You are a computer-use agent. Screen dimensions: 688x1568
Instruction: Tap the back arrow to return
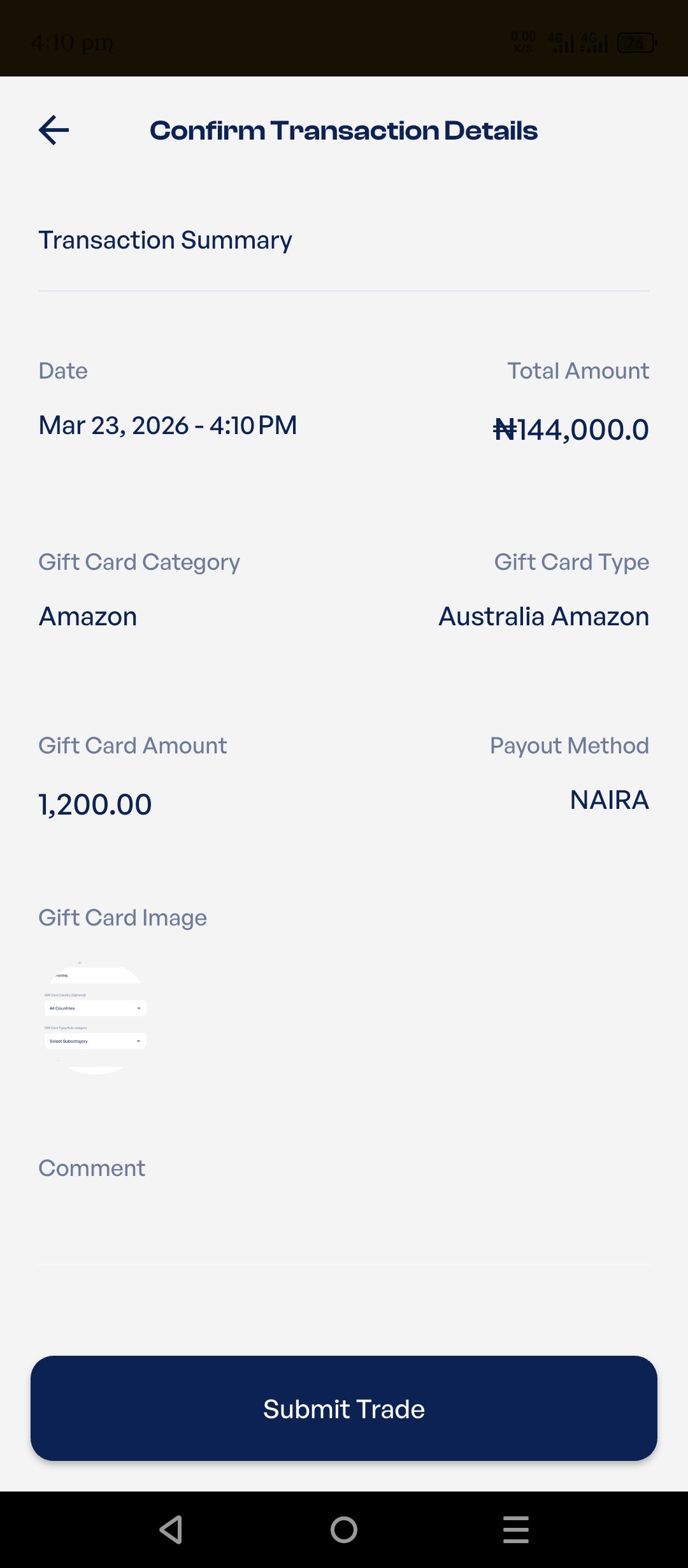pos(54,129)
